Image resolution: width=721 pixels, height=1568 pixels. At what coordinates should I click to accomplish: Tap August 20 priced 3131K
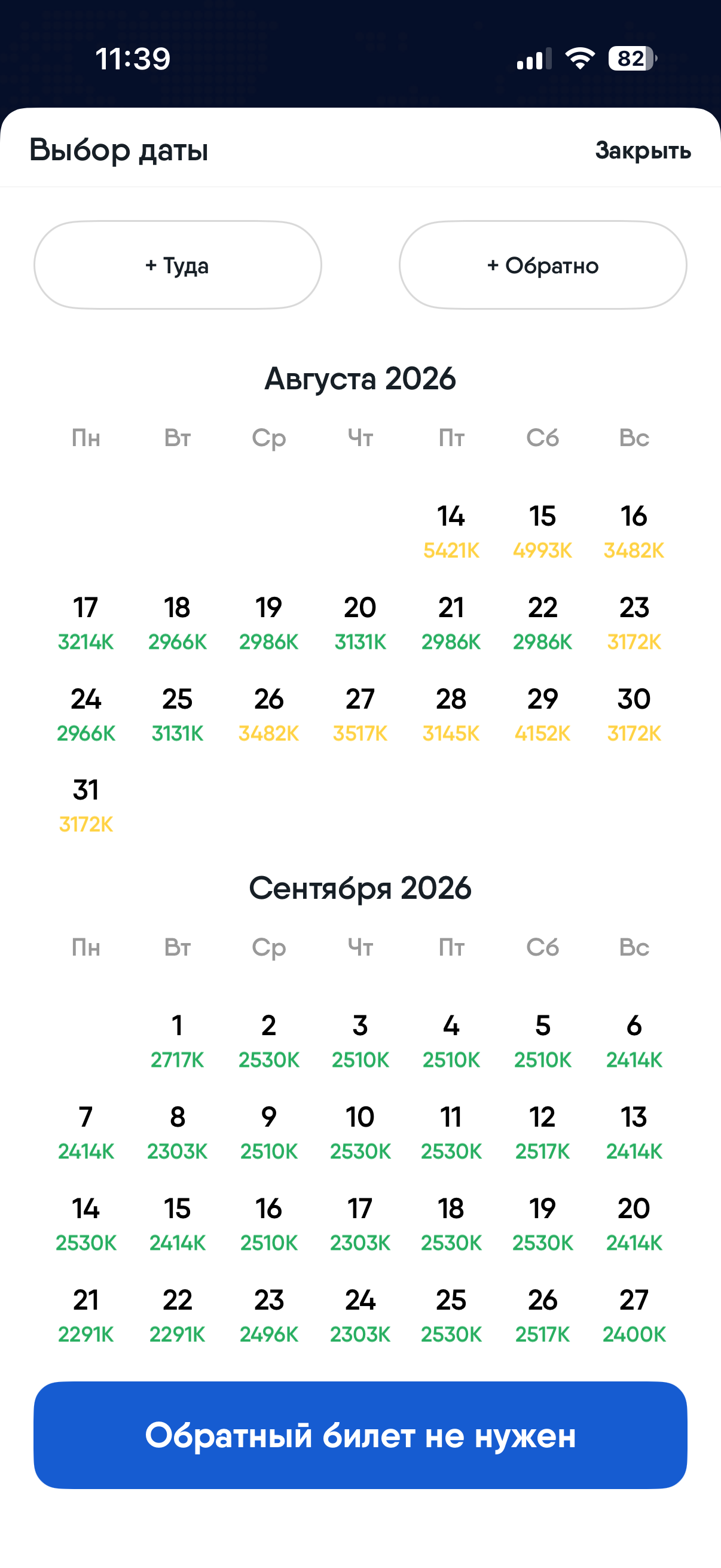click(359, 623)
